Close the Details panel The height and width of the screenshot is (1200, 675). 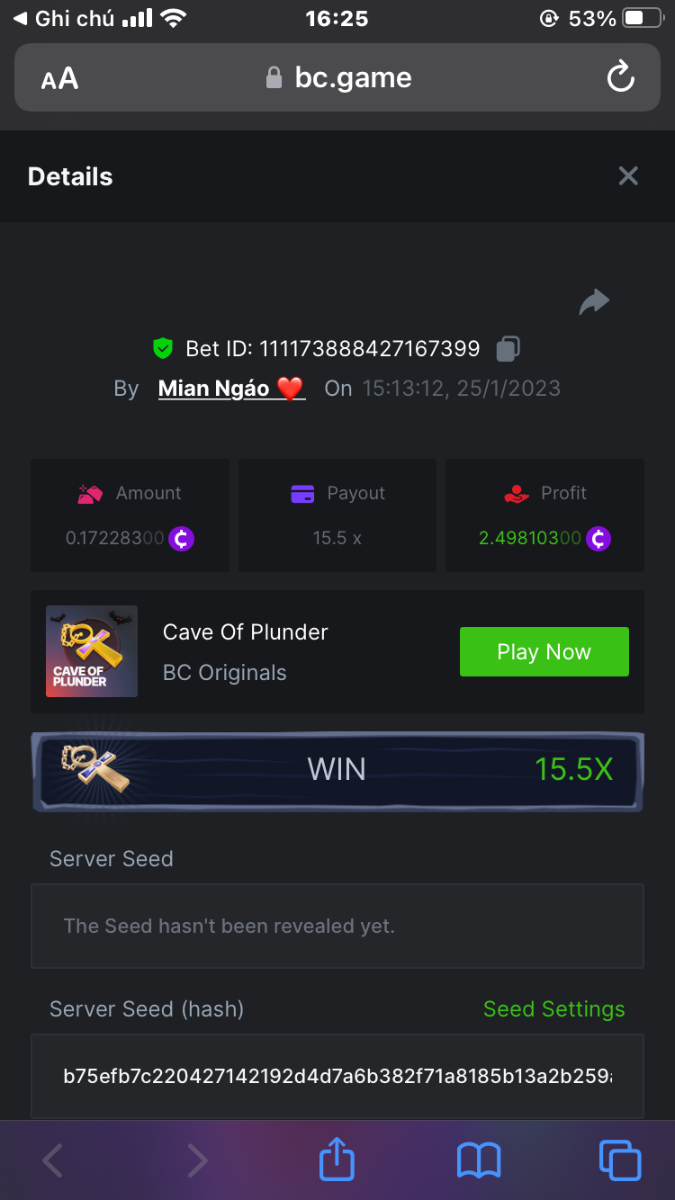coord(628,176)
